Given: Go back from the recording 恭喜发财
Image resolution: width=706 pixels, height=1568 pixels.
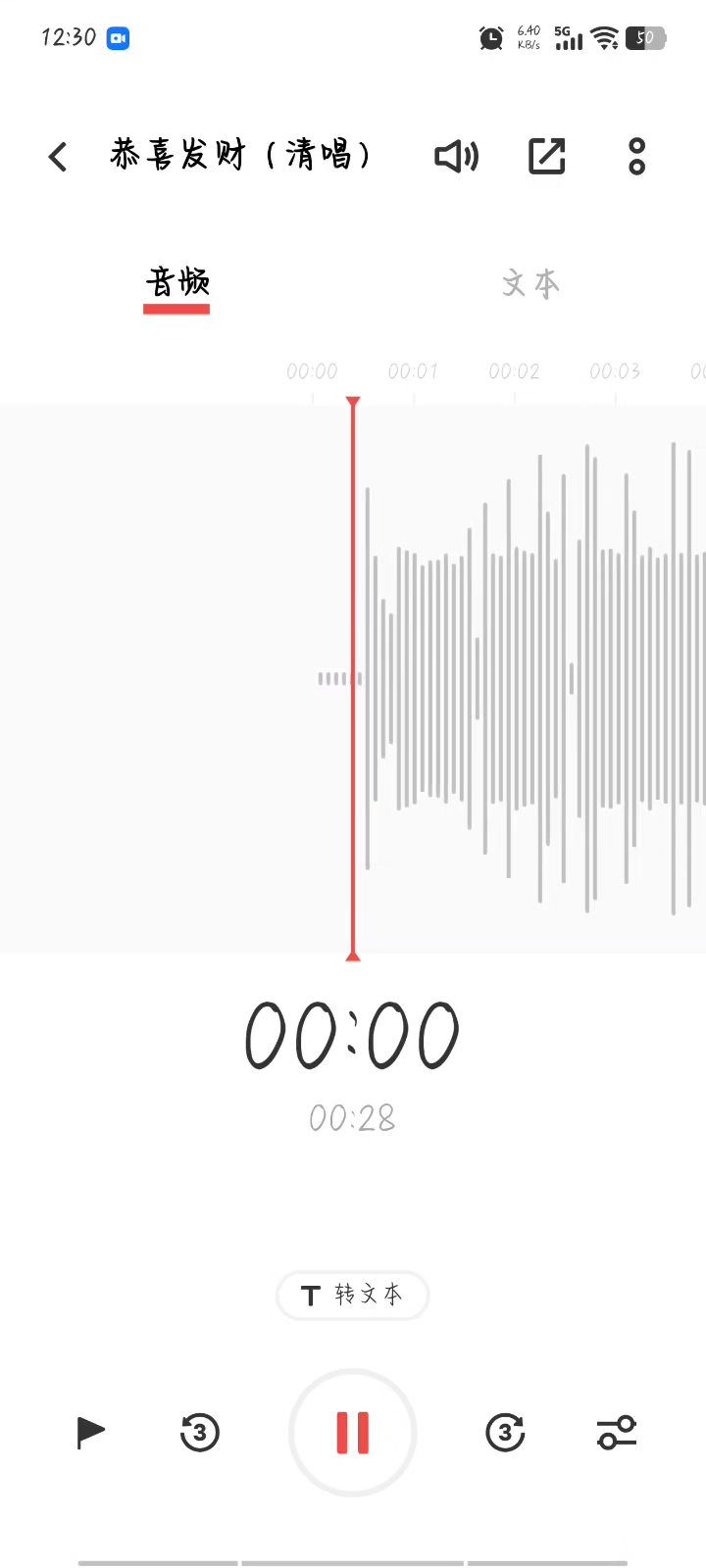Looking at the screenshot, I should (58, 157).
